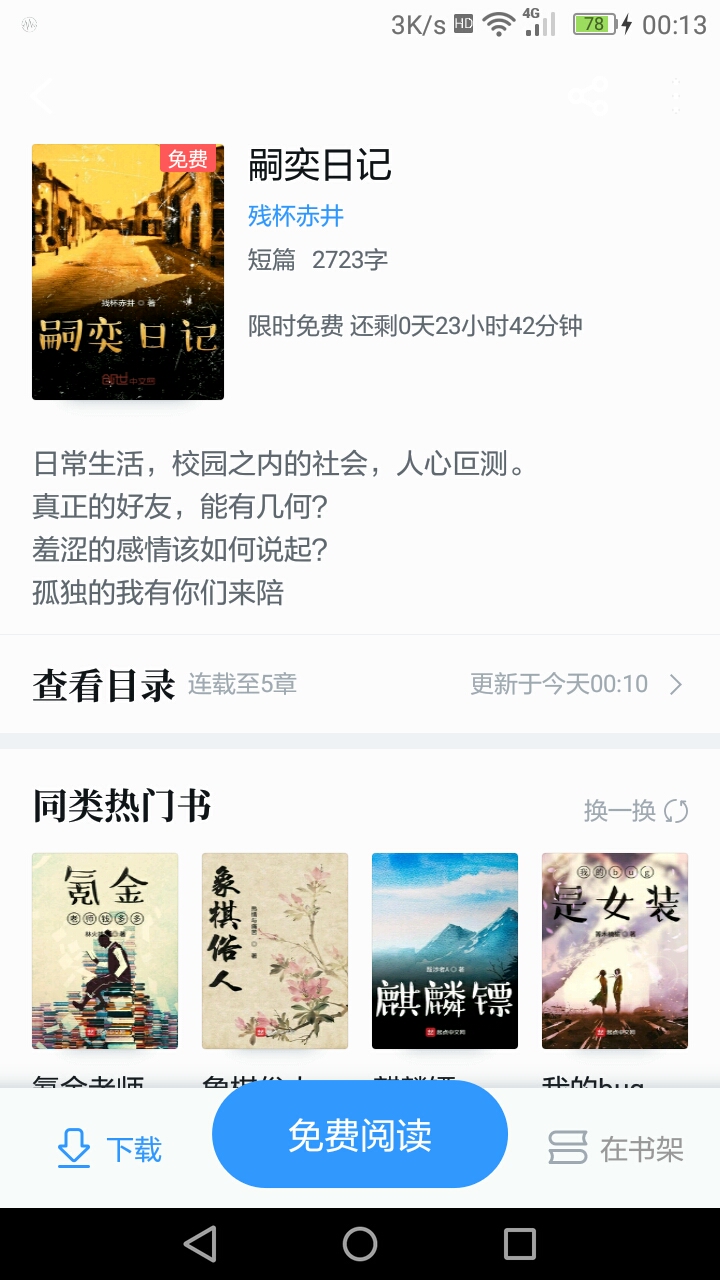The height and width of the screenshot is (1280, 720).
Task: Open the 象棋俗人 book cover
Action: point(275,950)
